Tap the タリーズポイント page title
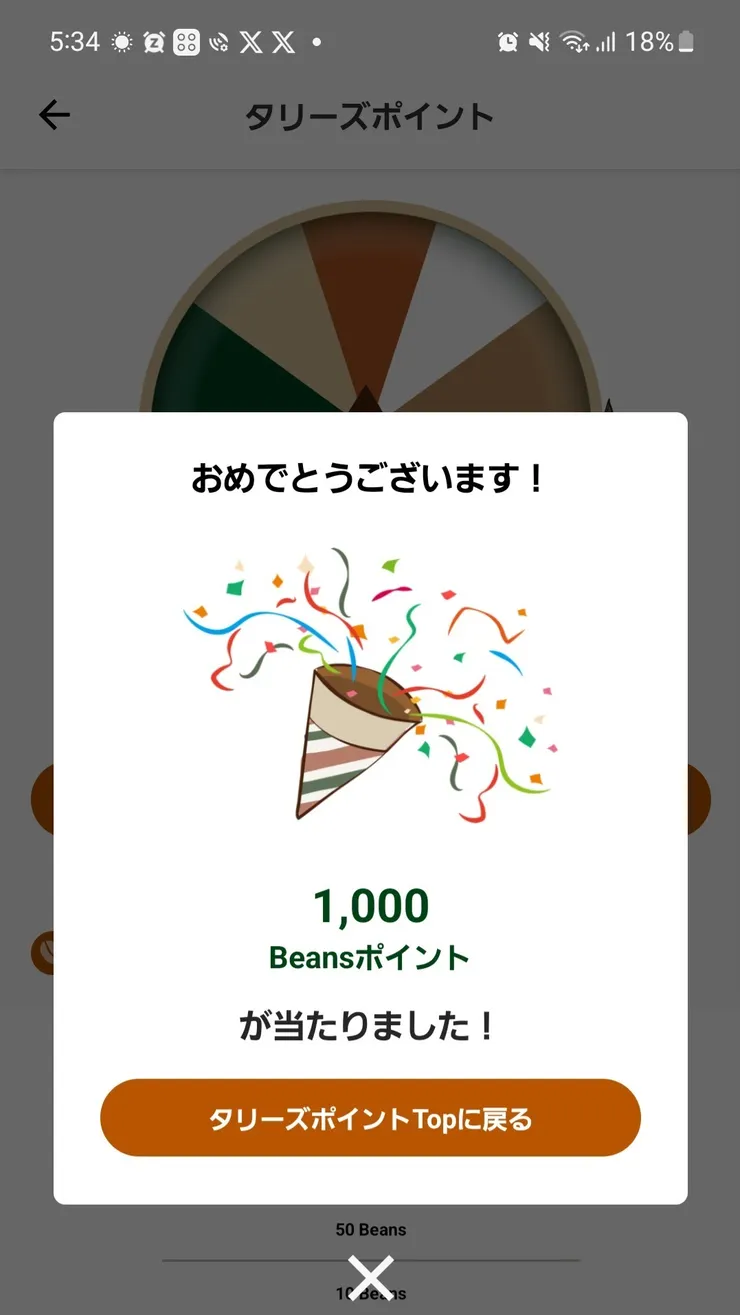 370,116
